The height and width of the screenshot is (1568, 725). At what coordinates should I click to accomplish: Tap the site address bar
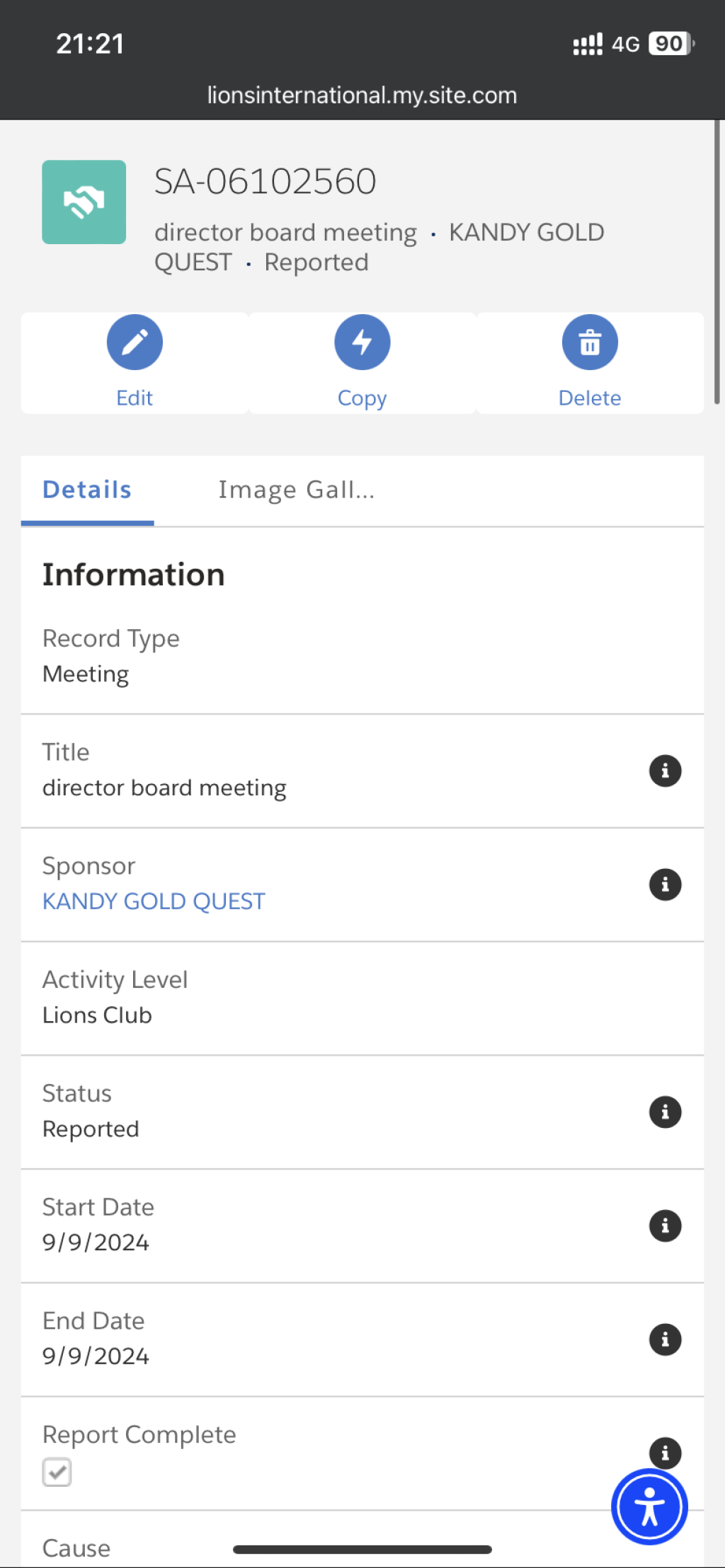point(362,95)
